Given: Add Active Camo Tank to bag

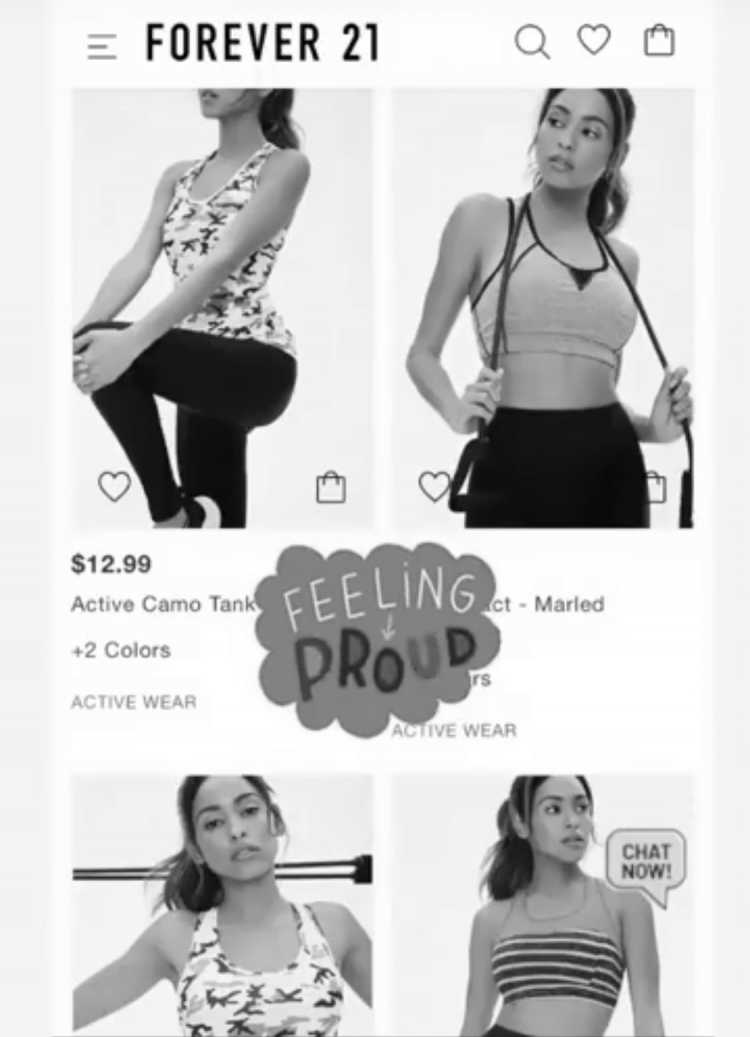Looking at the screenshot, I should click(x=331, y=488).
